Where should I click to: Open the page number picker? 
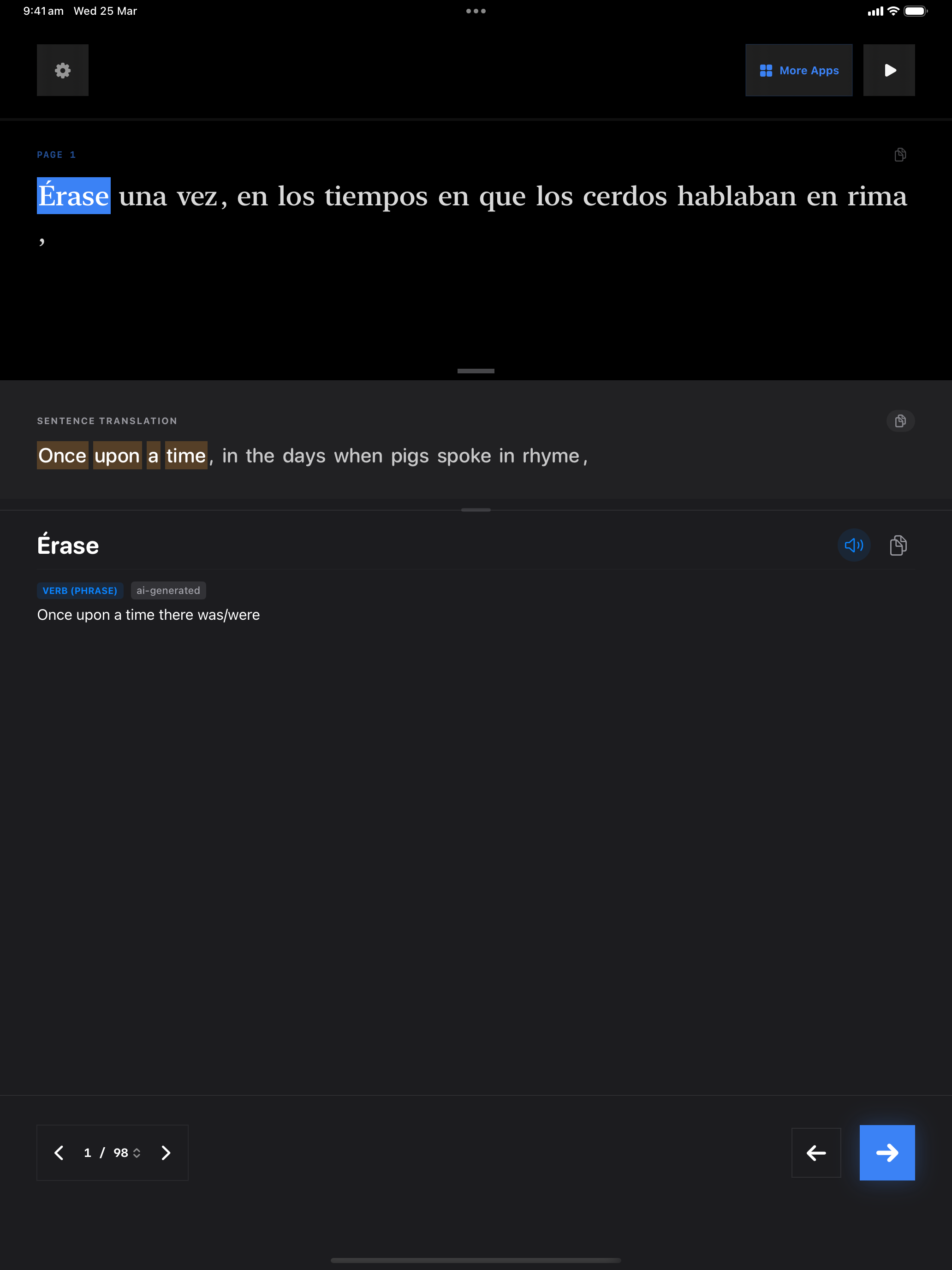(x=113, y=1152)
